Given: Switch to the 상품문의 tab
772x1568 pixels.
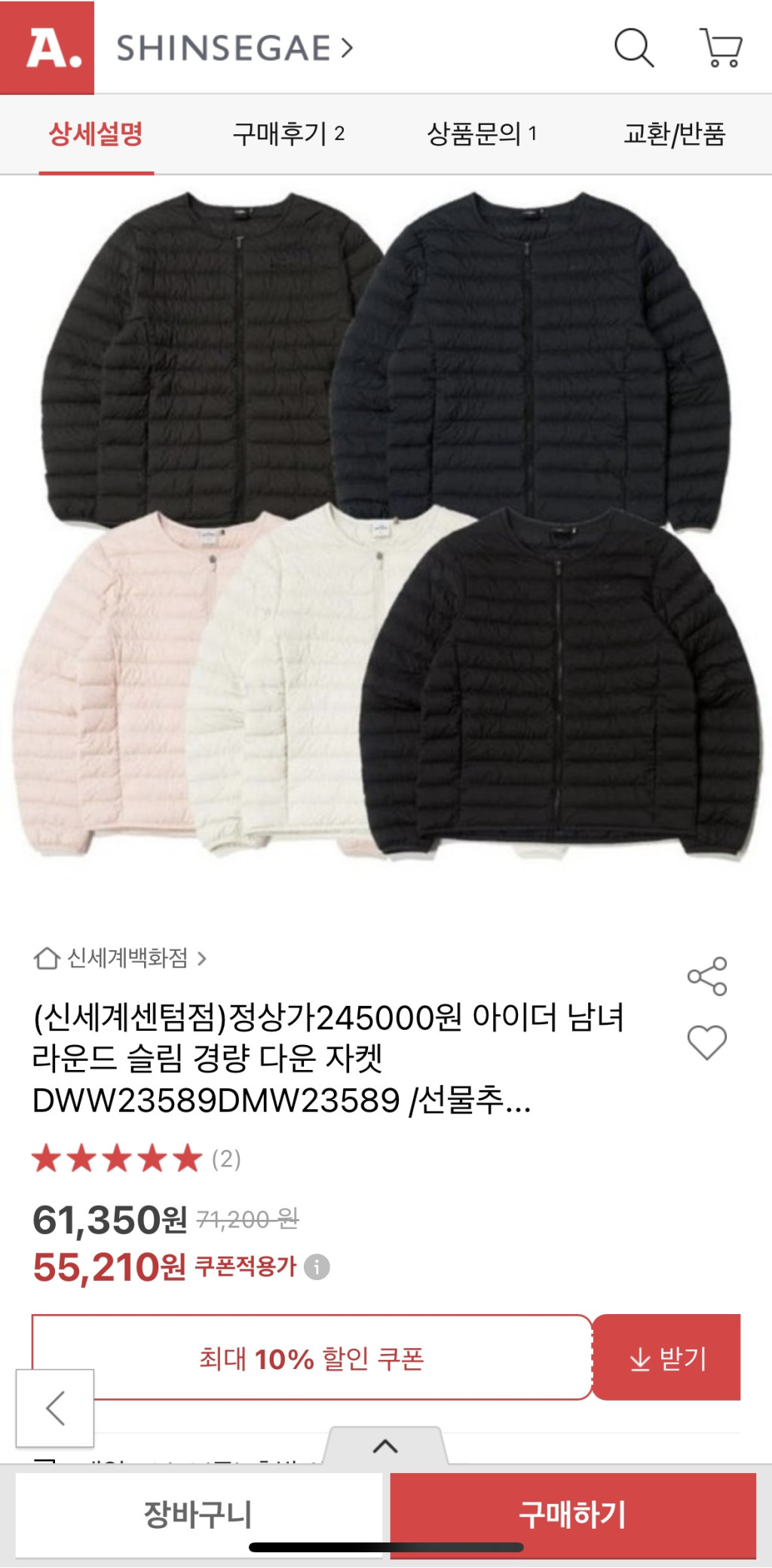Looking at the screenshot, I should pos(482,134).
